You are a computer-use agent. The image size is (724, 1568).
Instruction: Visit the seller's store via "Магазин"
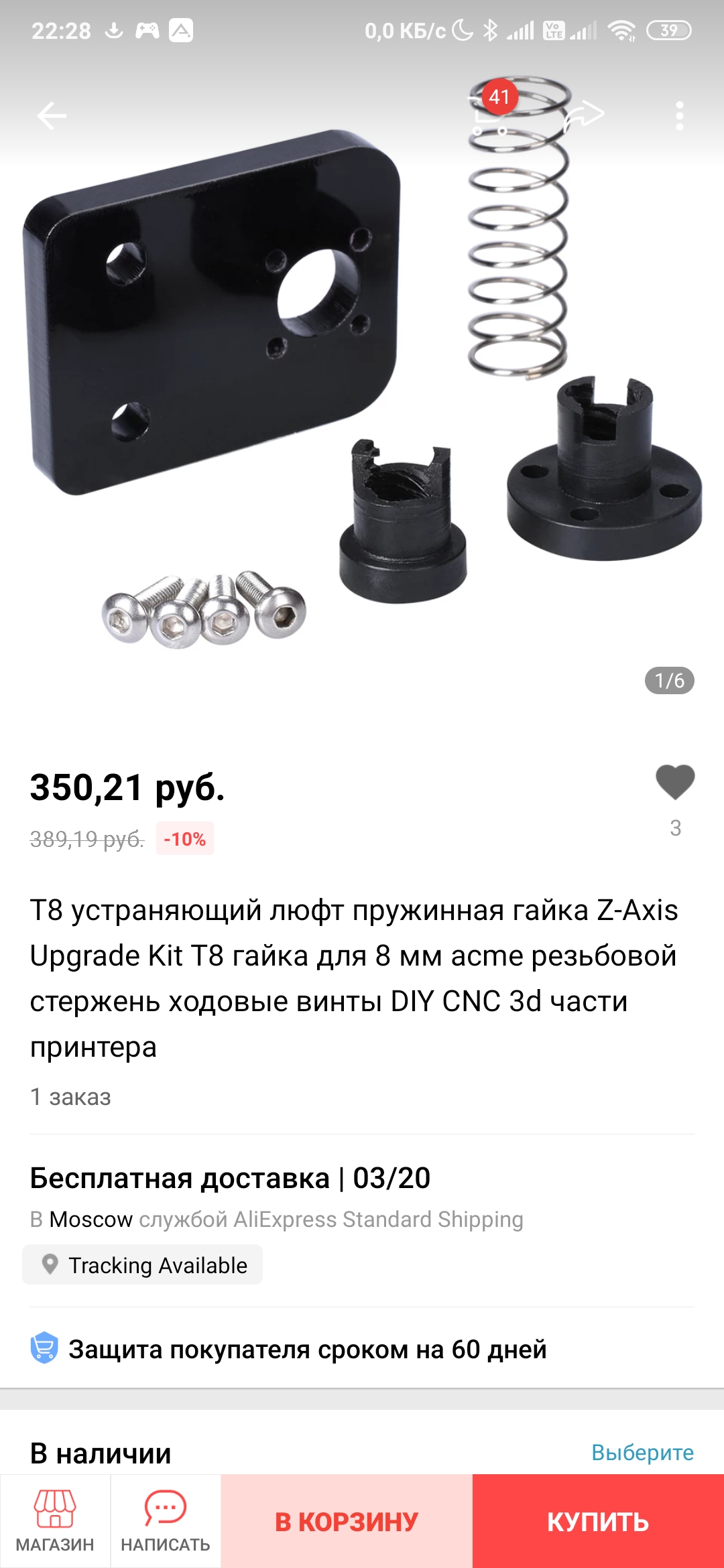tap(55, 1521)
